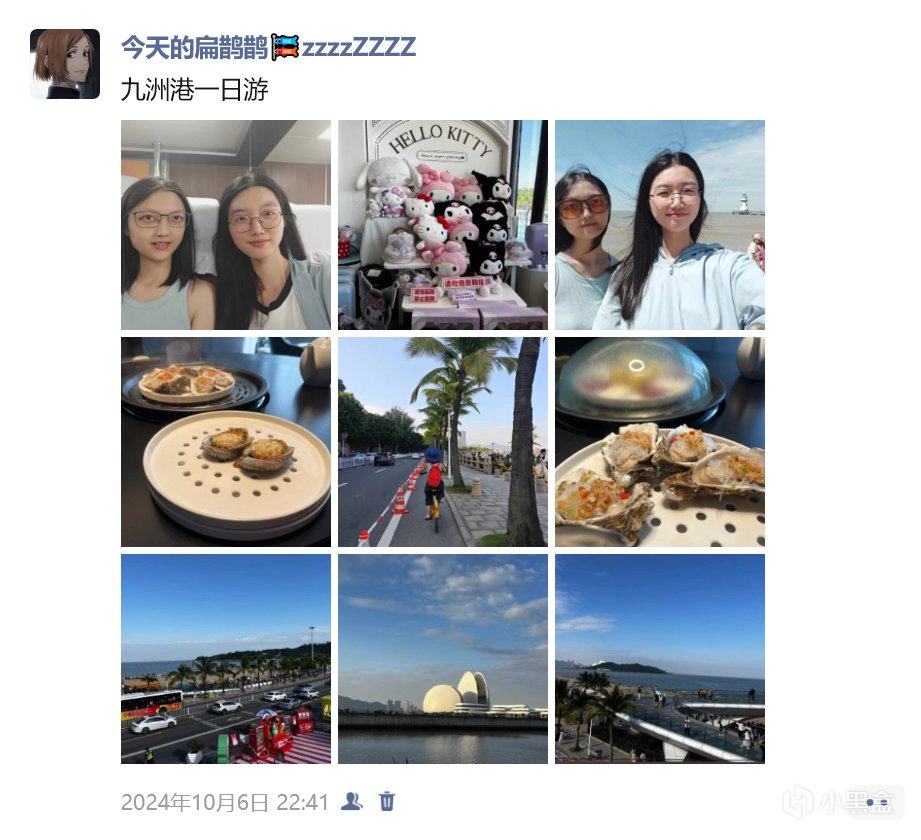Screen dimensions: 921x840
Task: Tap the username 今天的扁鹊鹊 link
Action: click(194, 47)
